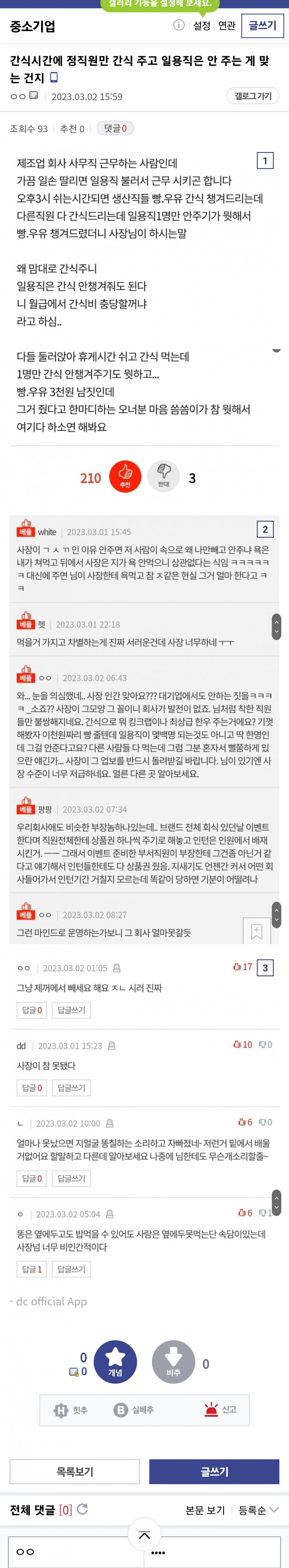The image size is (289, 1568).
Task: Select 본문 보기
Action: (205, 1510)
